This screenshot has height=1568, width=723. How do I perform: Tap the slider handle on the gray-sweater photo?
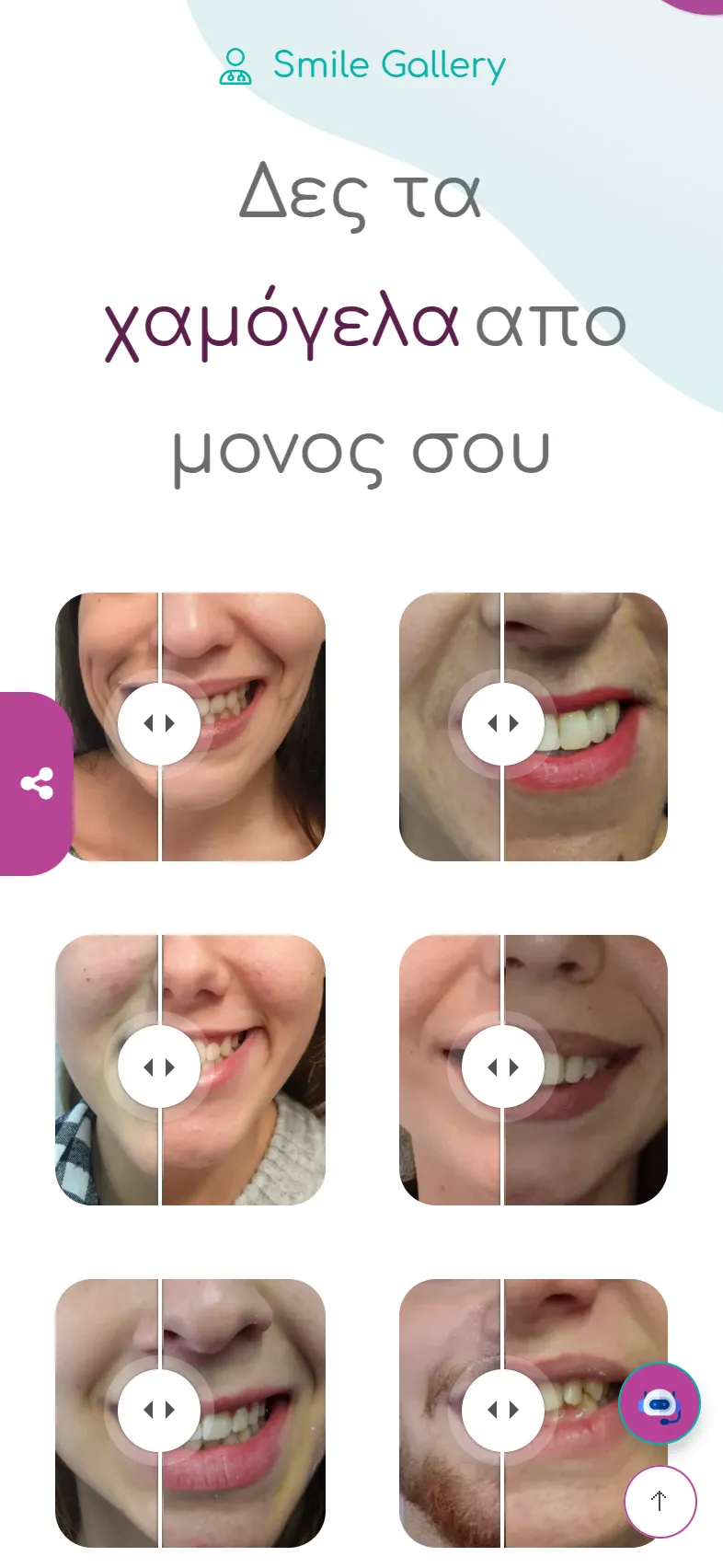(x=159, y=1067)
